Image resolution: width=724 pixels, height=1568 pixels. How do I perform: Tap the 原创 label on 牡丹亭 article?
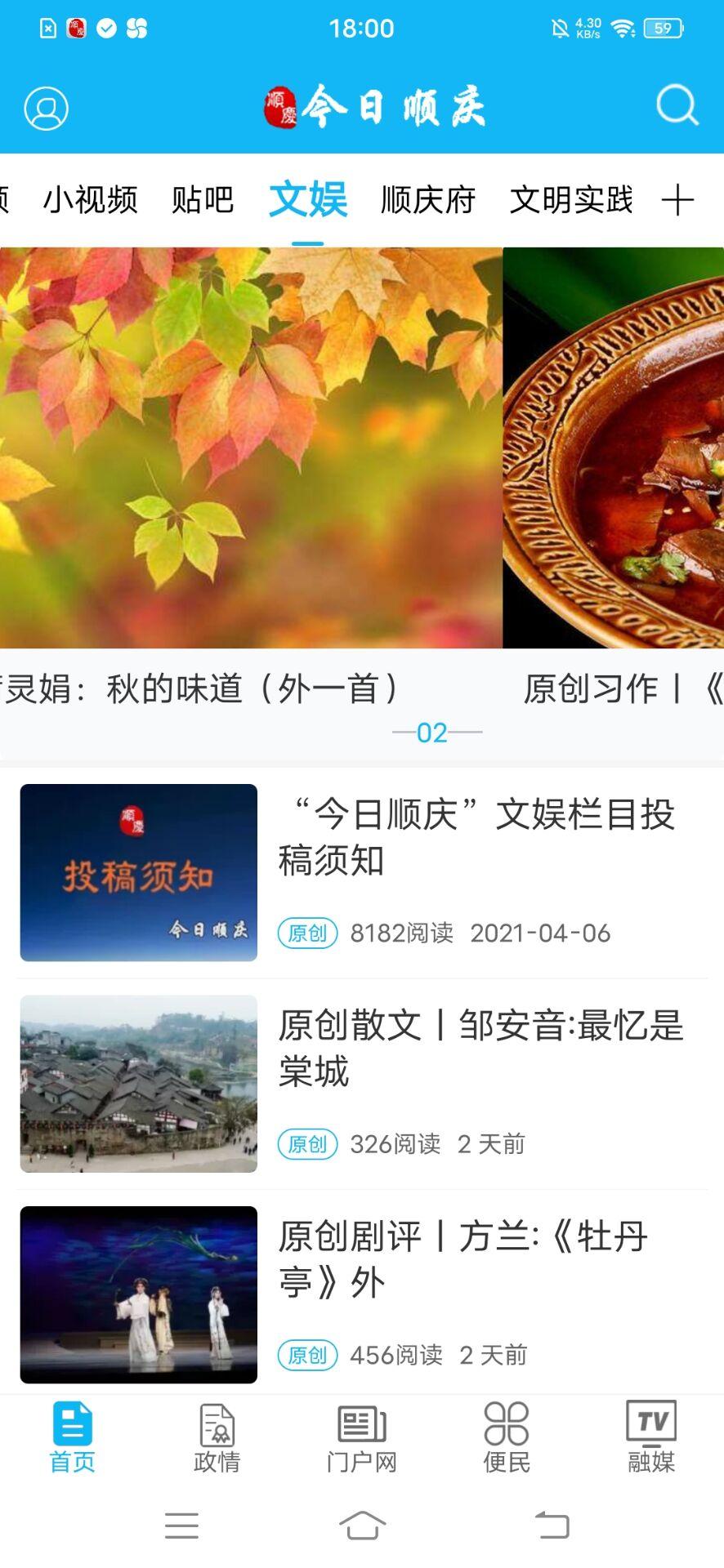(308, 1355)
